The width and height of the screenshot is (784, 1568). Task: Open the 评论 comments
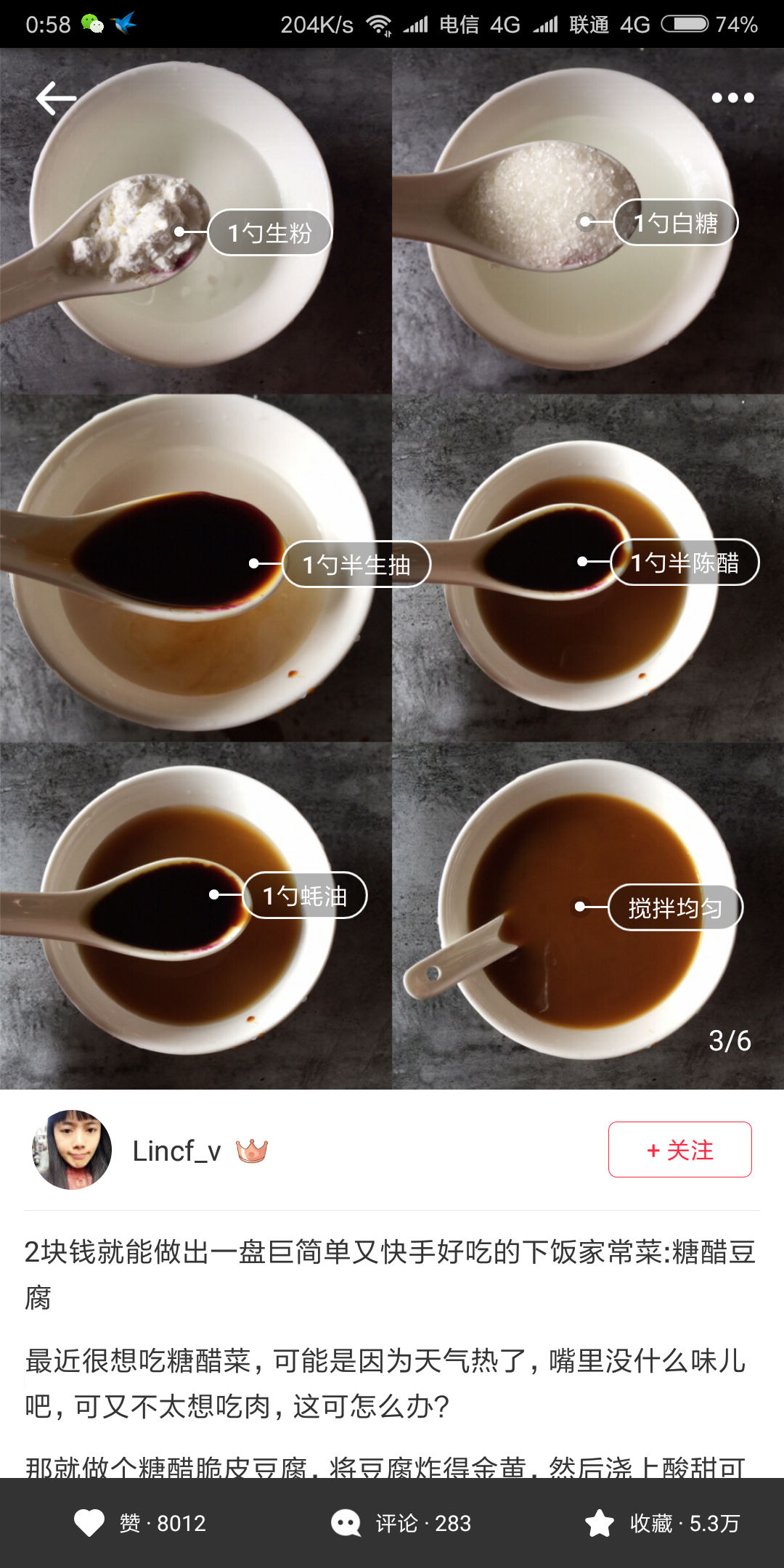(401, 1523)
